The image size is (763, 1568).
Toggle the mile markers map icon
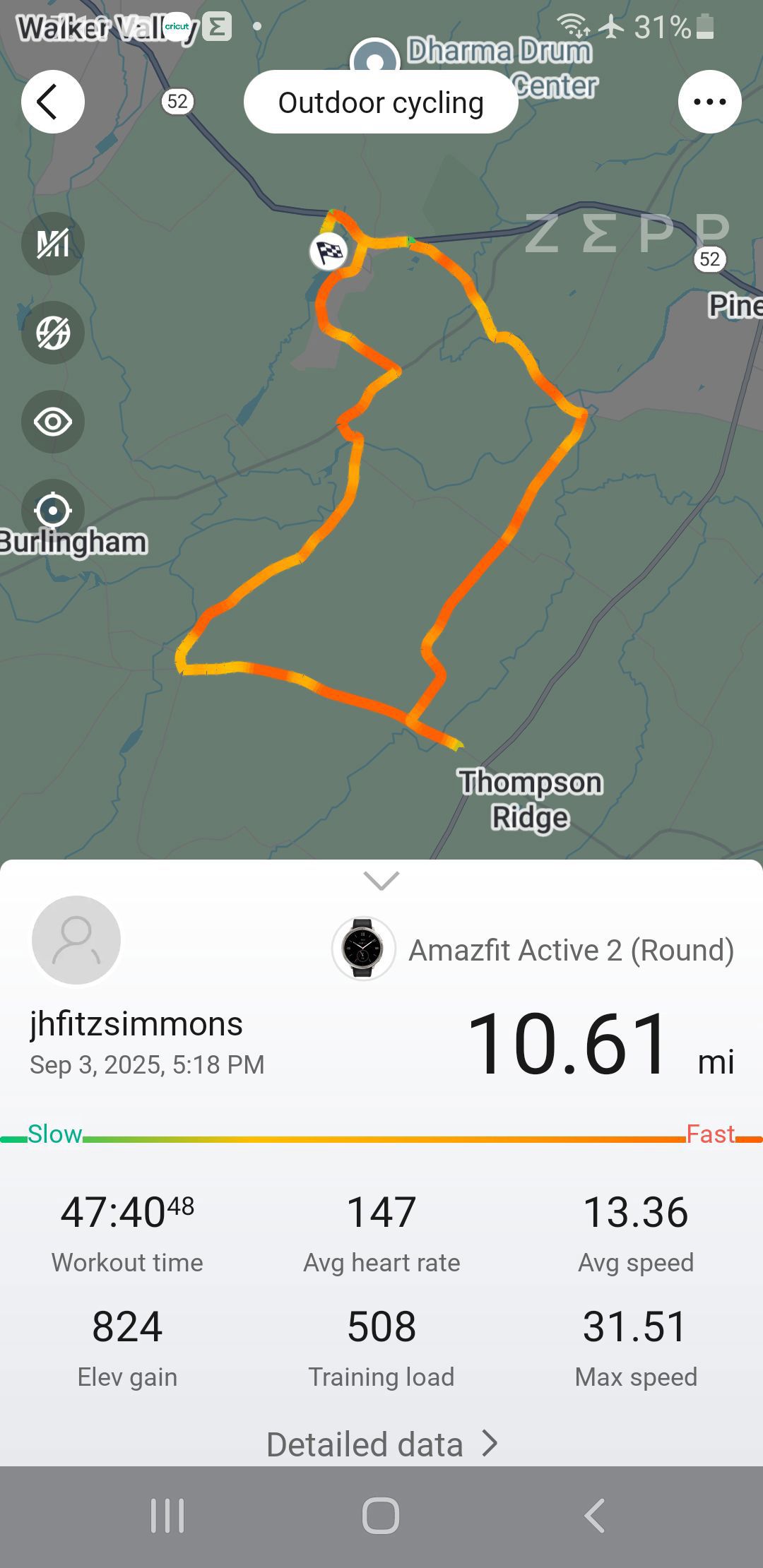coord(53,244)
